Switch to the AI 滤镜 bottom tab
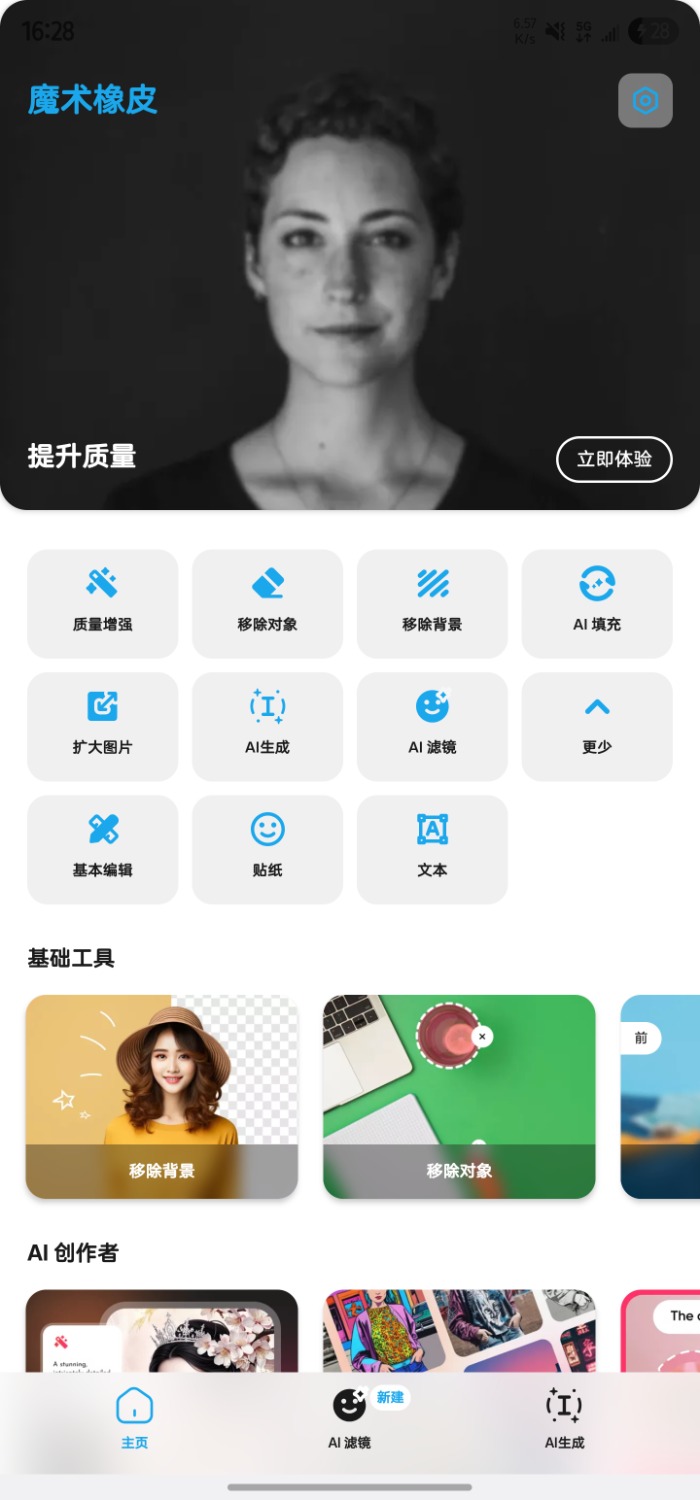This screenshot has width=700, height=1500. 349,1418
